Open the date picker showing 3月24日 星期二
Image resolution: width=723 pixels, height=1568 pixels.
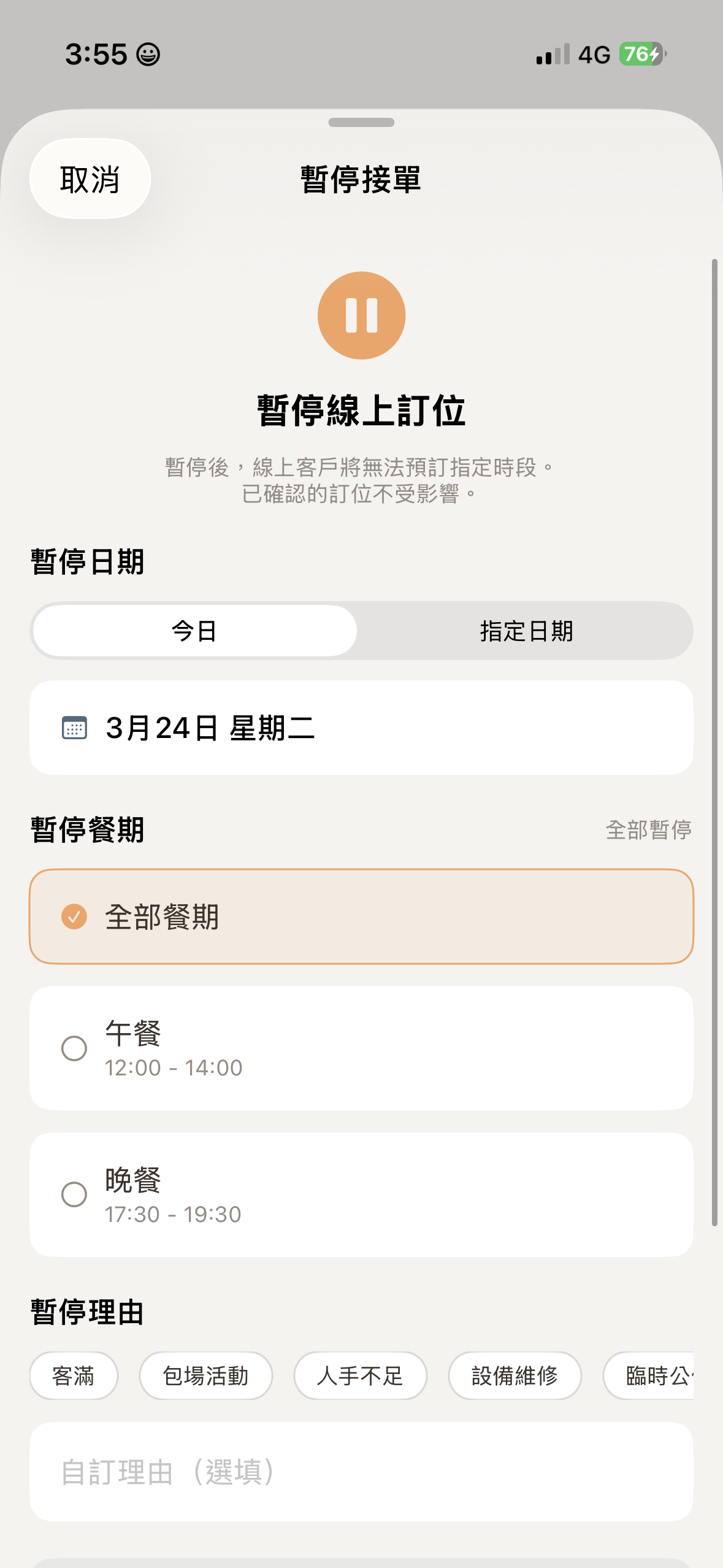[361, 729]
